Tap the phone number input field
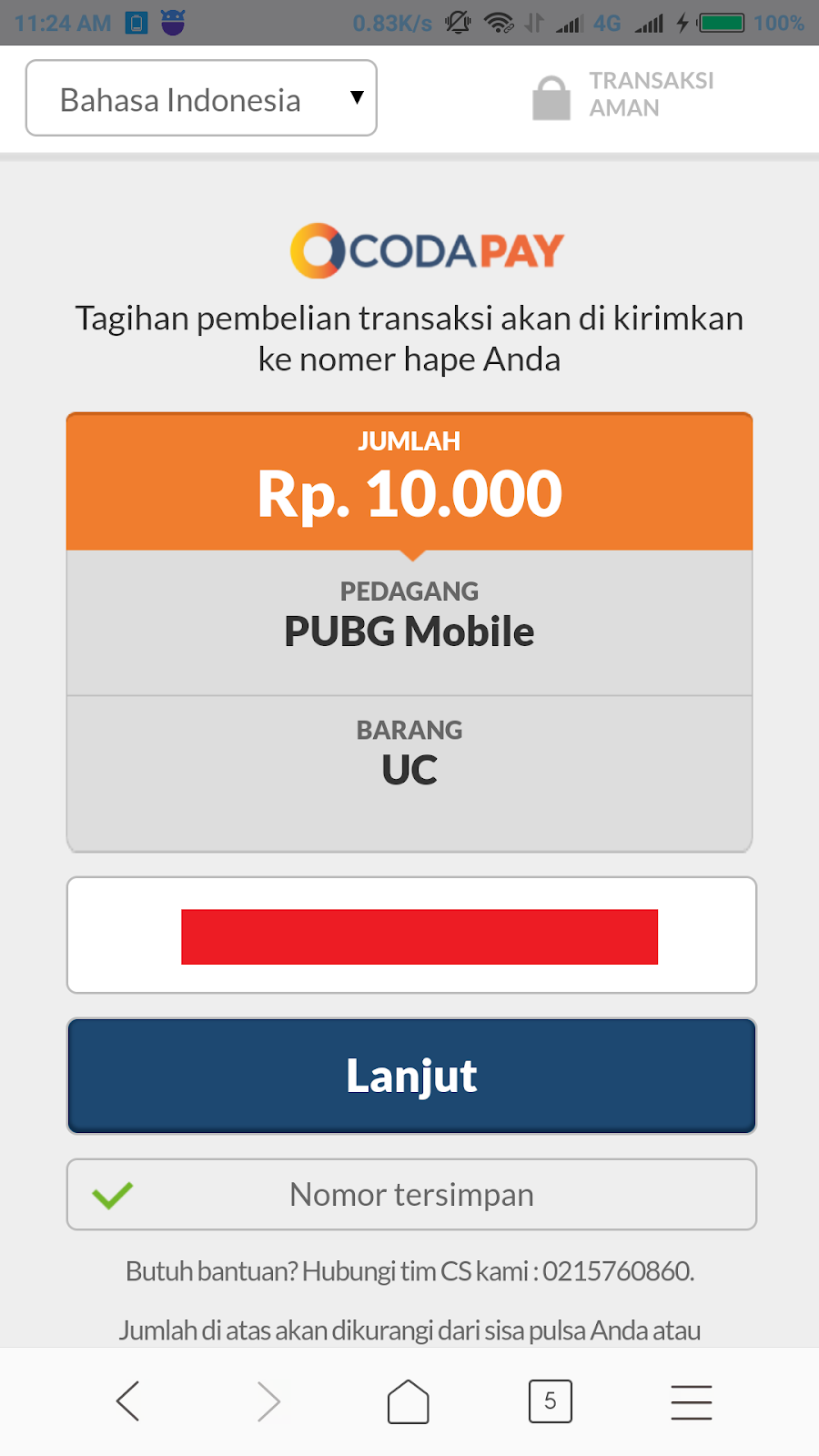 point(411,935)
